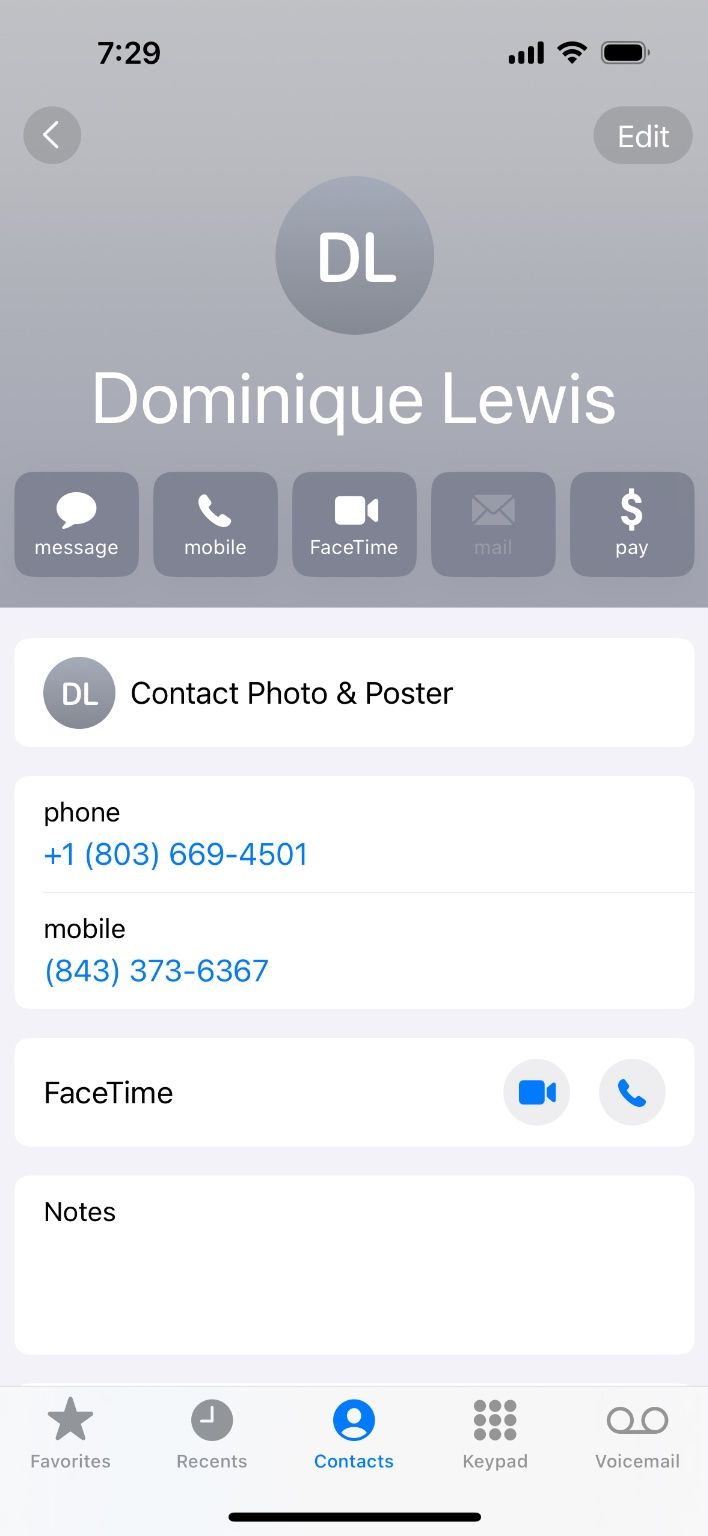The image size is (708, 1536).
Task: Tap the Notes field
Action: pos(354,1265)
